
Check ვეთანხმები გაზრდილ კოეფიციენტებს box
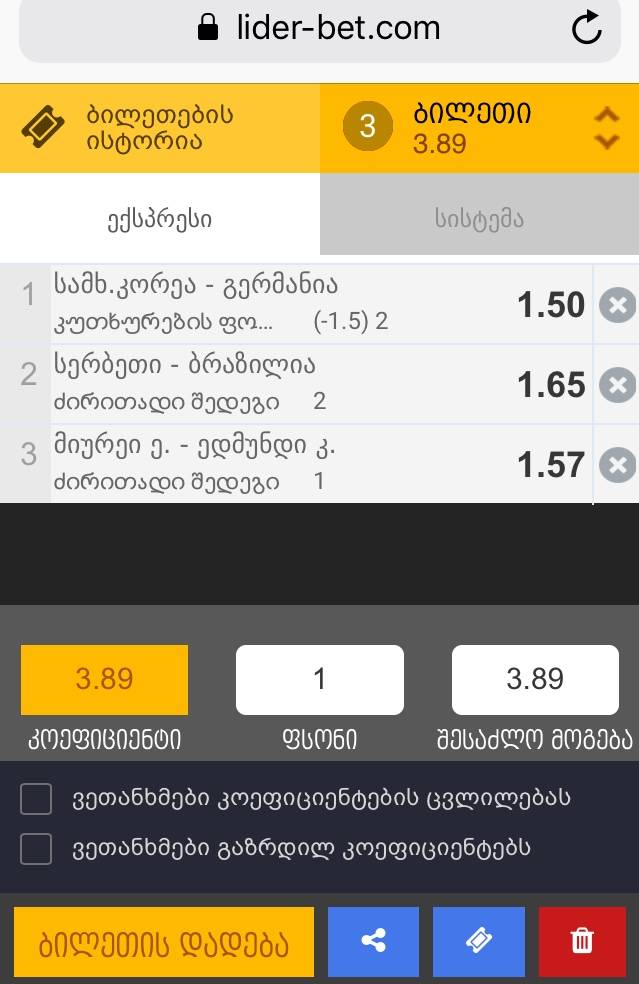point(36,849)
